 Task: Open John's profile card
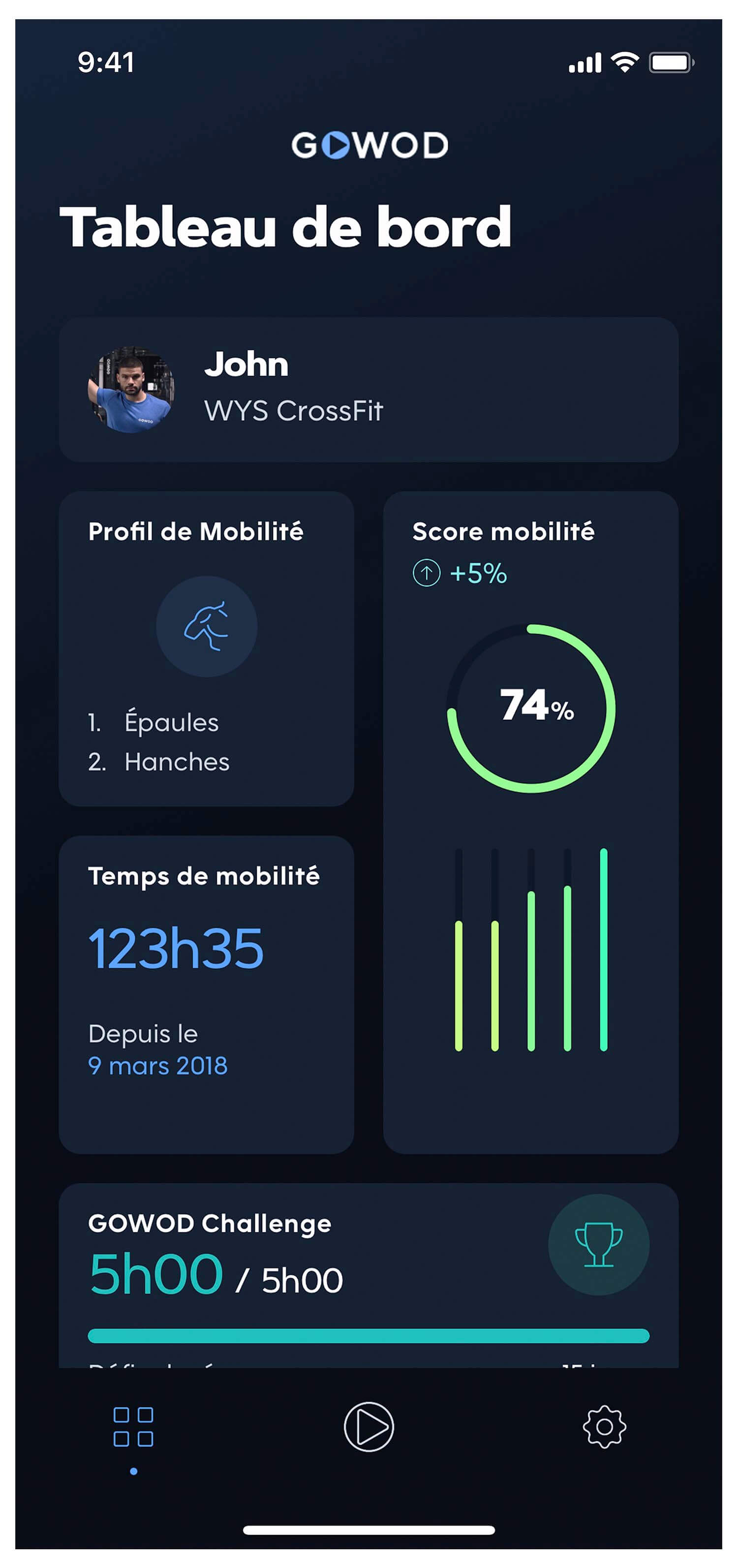point(369,389)
